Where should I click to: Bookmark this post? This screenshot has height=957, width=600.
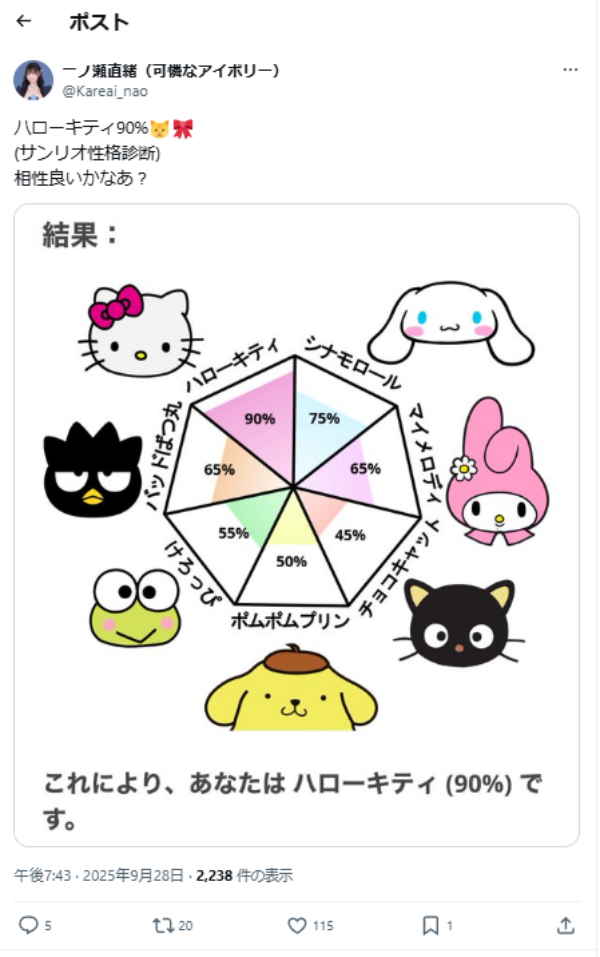tap(431, 926)
